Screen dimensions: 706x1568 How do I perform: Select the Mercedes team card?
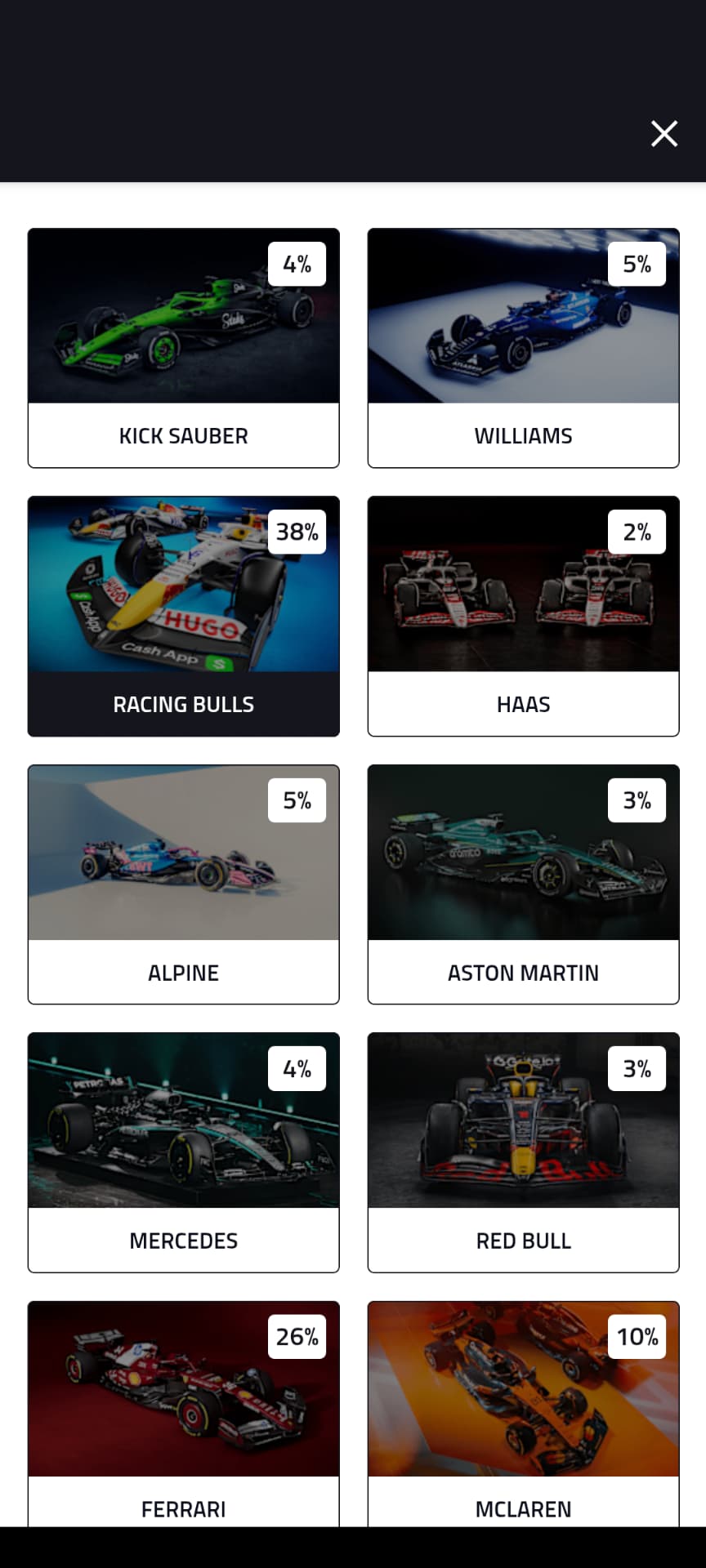coord(183,1152)
